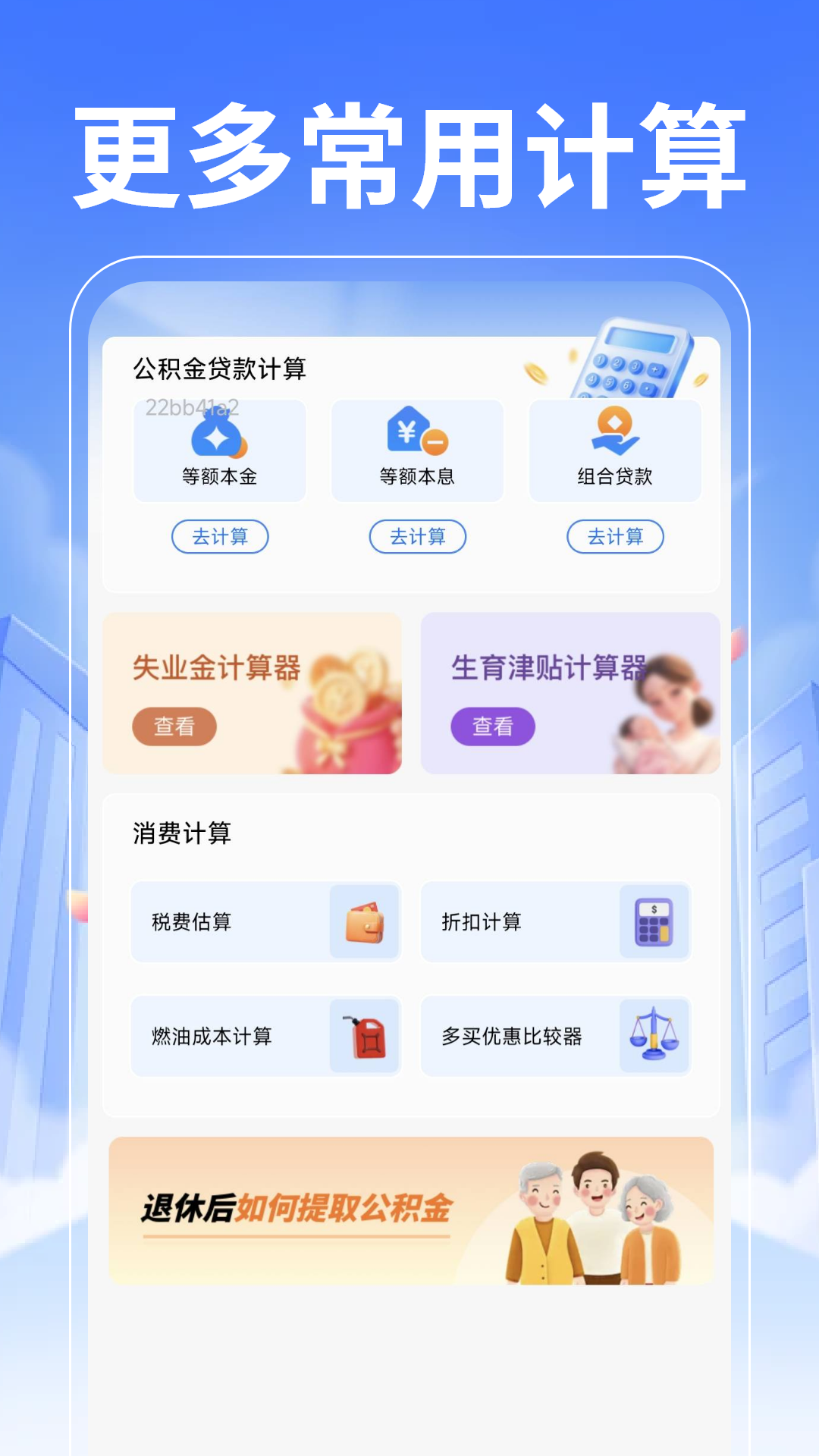819x1456 pixels.
Task: Open the 生育津贴计算器 card
Action: 569,692
